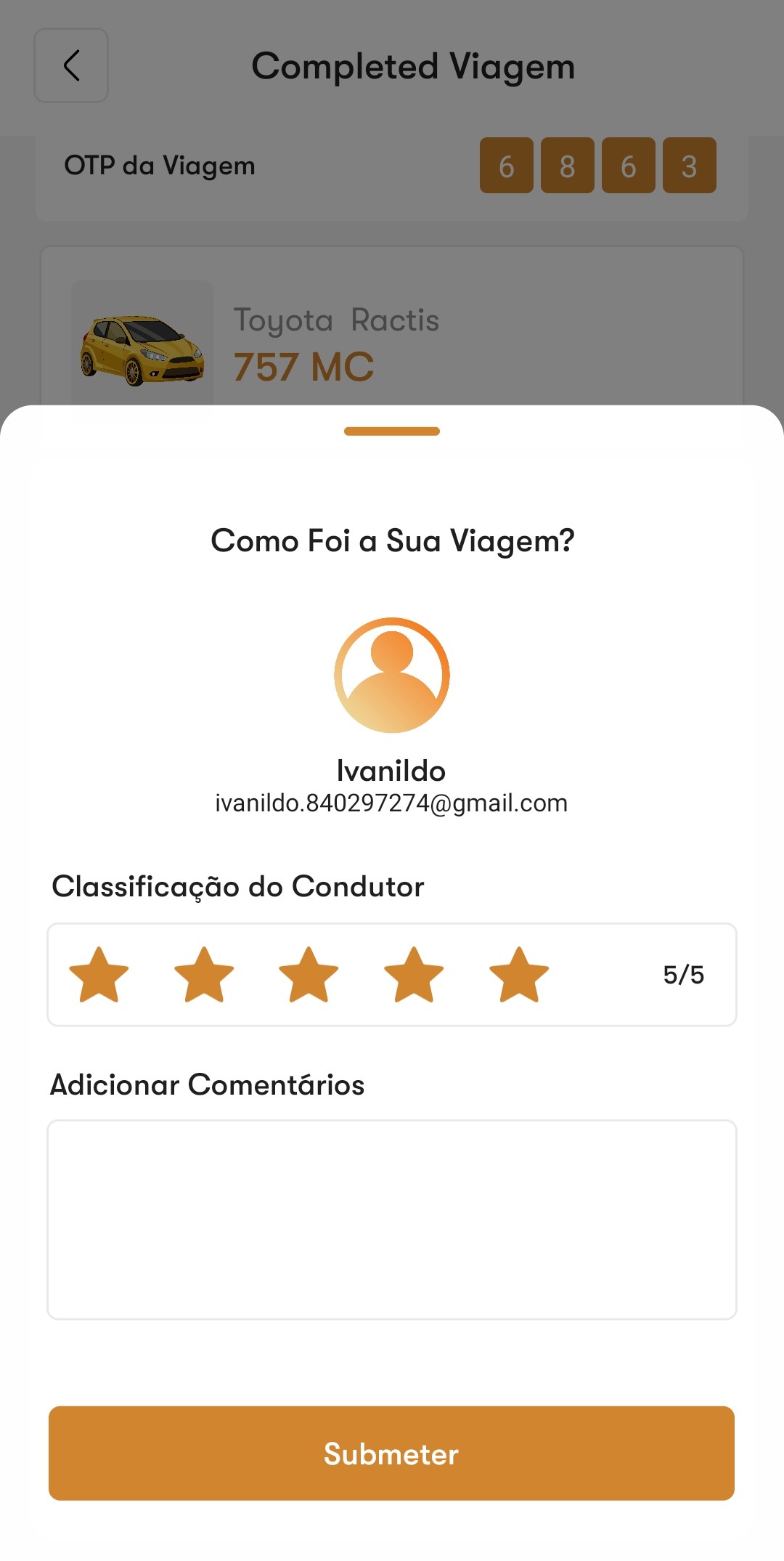The image size is (784, 1561).
Task: Set driver rating to two stars
Action: click(204, 975)
